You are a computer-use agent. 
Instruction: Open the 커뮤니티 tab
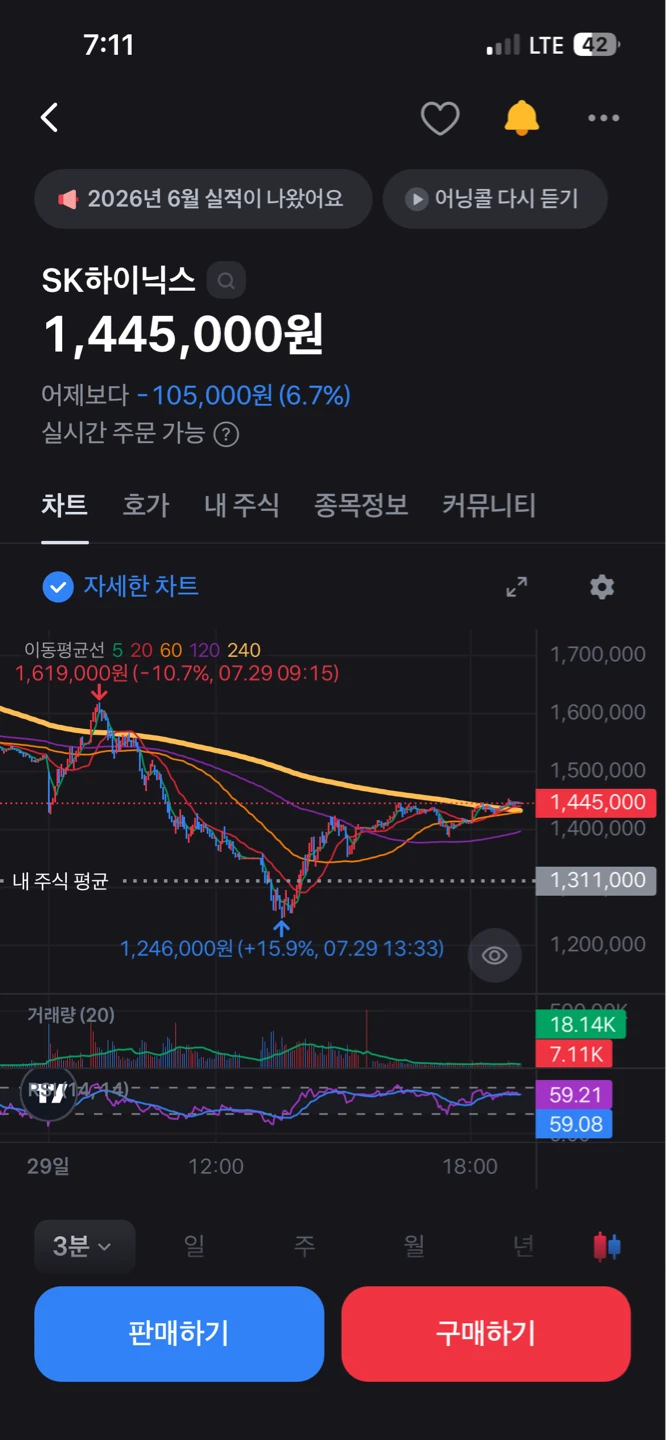coord(489,505)
